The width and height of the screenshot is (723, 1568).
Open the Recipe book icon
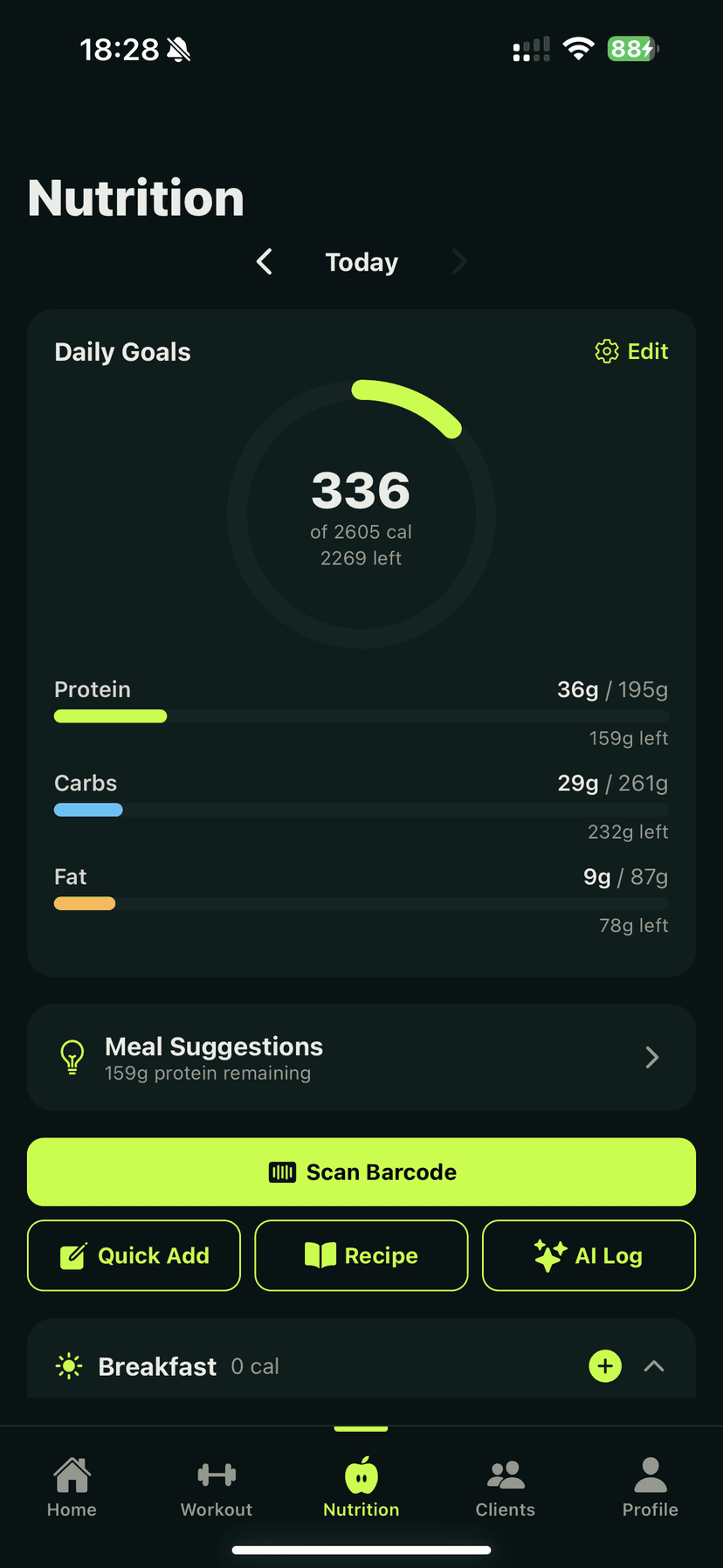point(322,1255)
